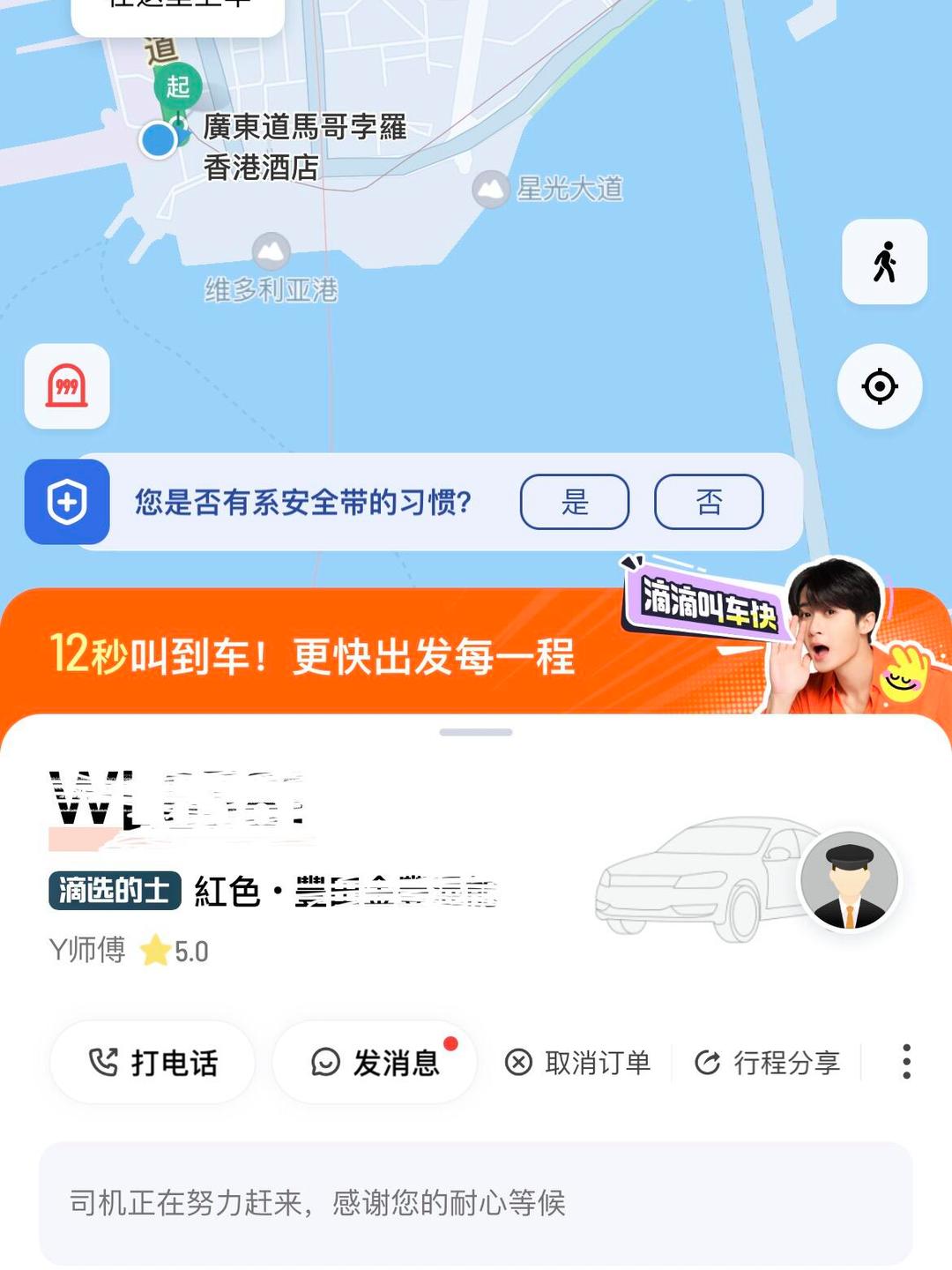Answer 是 to the seatbelt habit question
Image resolution: width=952 pixels, height=1270 pixels.
[574, 501]
